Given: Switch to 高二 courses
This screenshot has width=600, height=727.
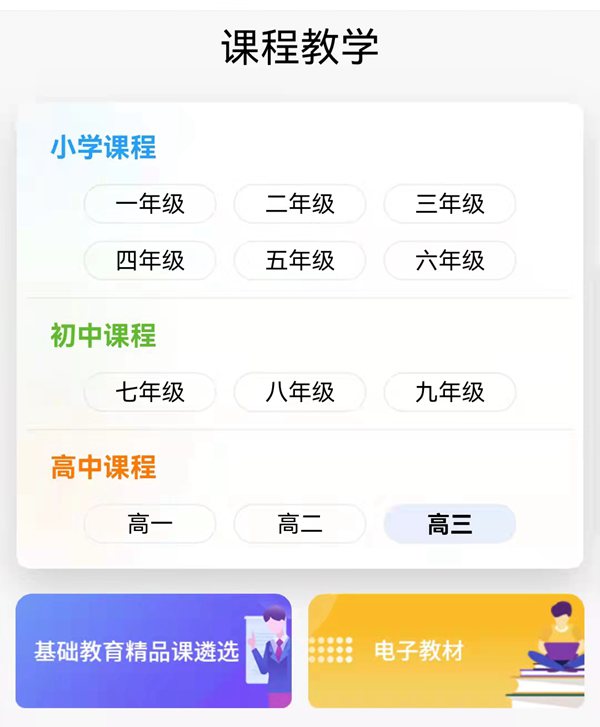Looking at the screenshot, I should click(300, 524).
